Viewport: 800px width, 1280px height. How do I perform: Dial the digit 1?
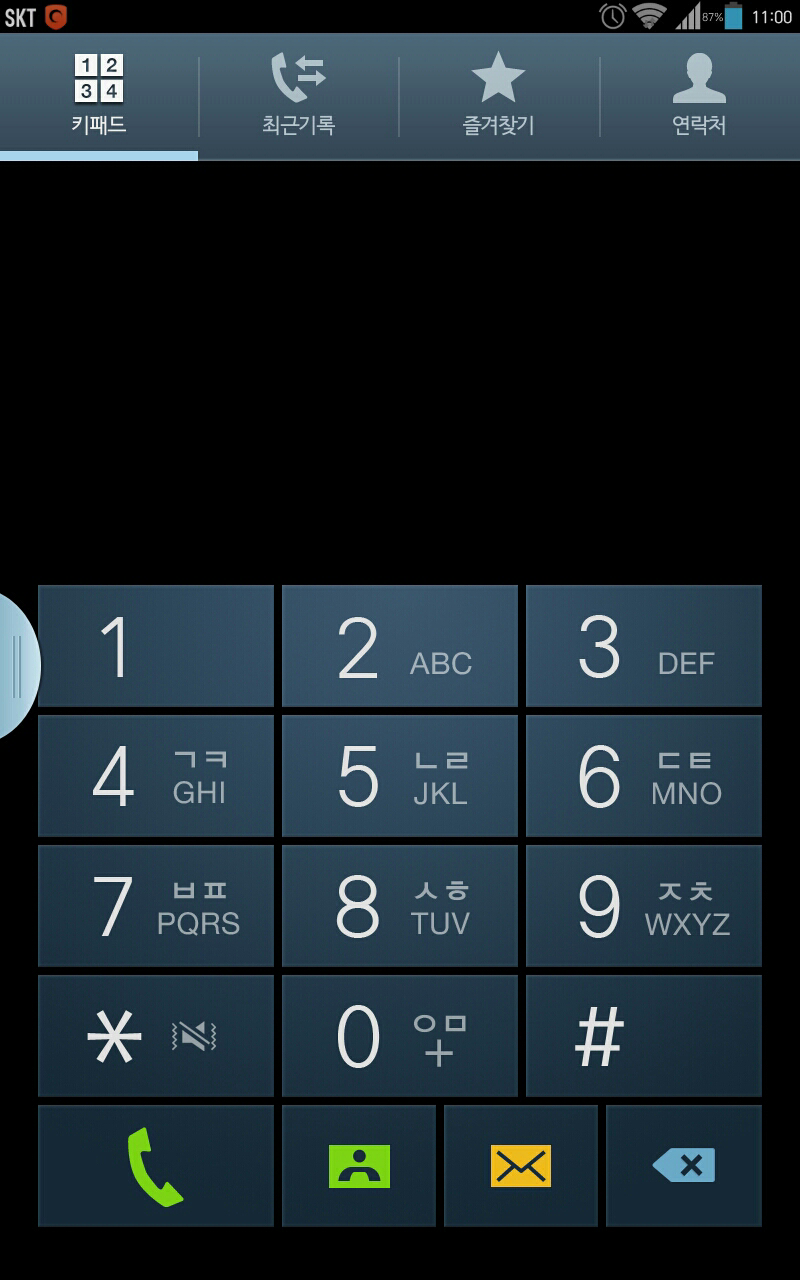(156, 646)
